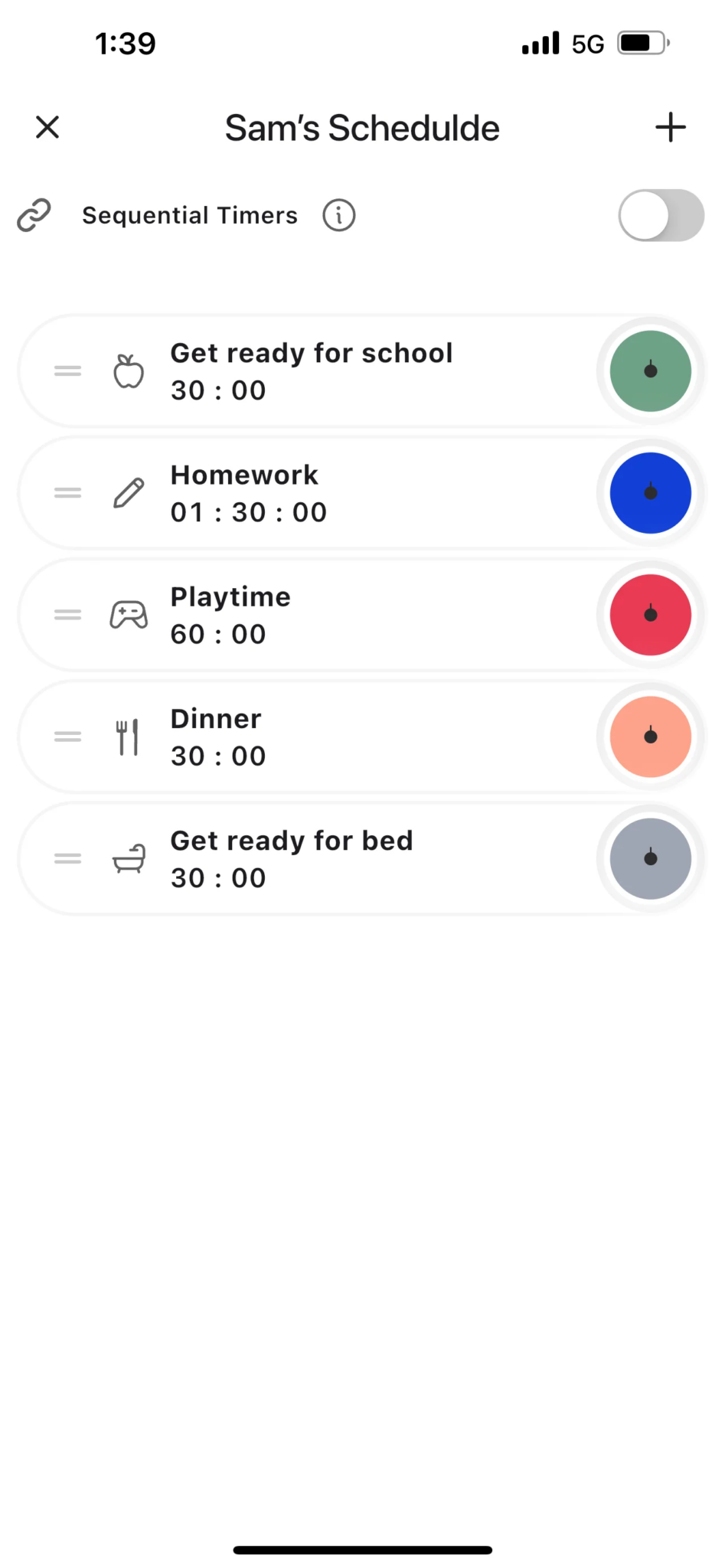The width and height of the screenshot is (725, 1568).
Task: Click the cutlery icon next to Dinner
Action: pyautogui.click(x=126, y=736)
